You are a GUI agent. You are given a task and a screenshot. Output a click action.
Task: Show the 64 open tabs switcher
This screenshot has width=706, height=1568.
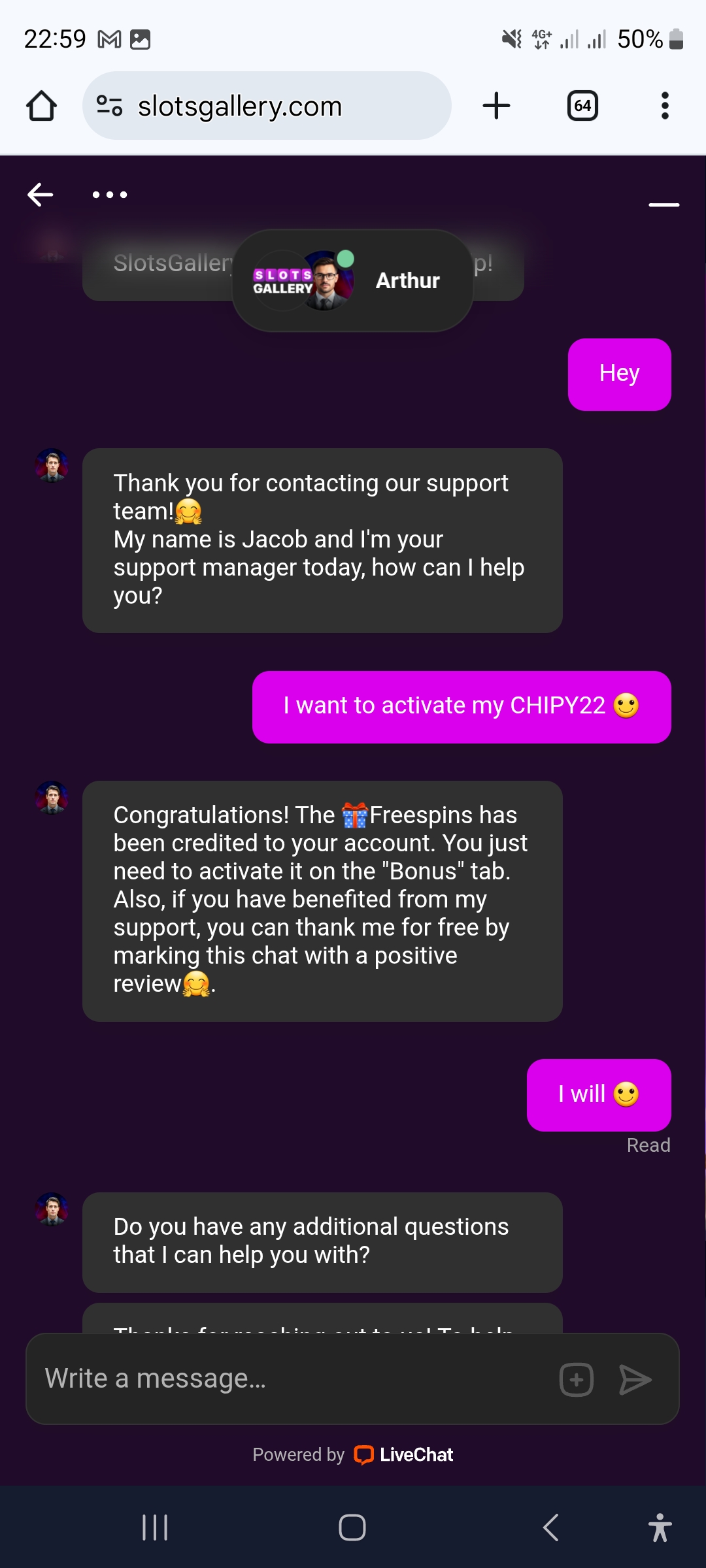pyautogui.click(x=582, y=106)
